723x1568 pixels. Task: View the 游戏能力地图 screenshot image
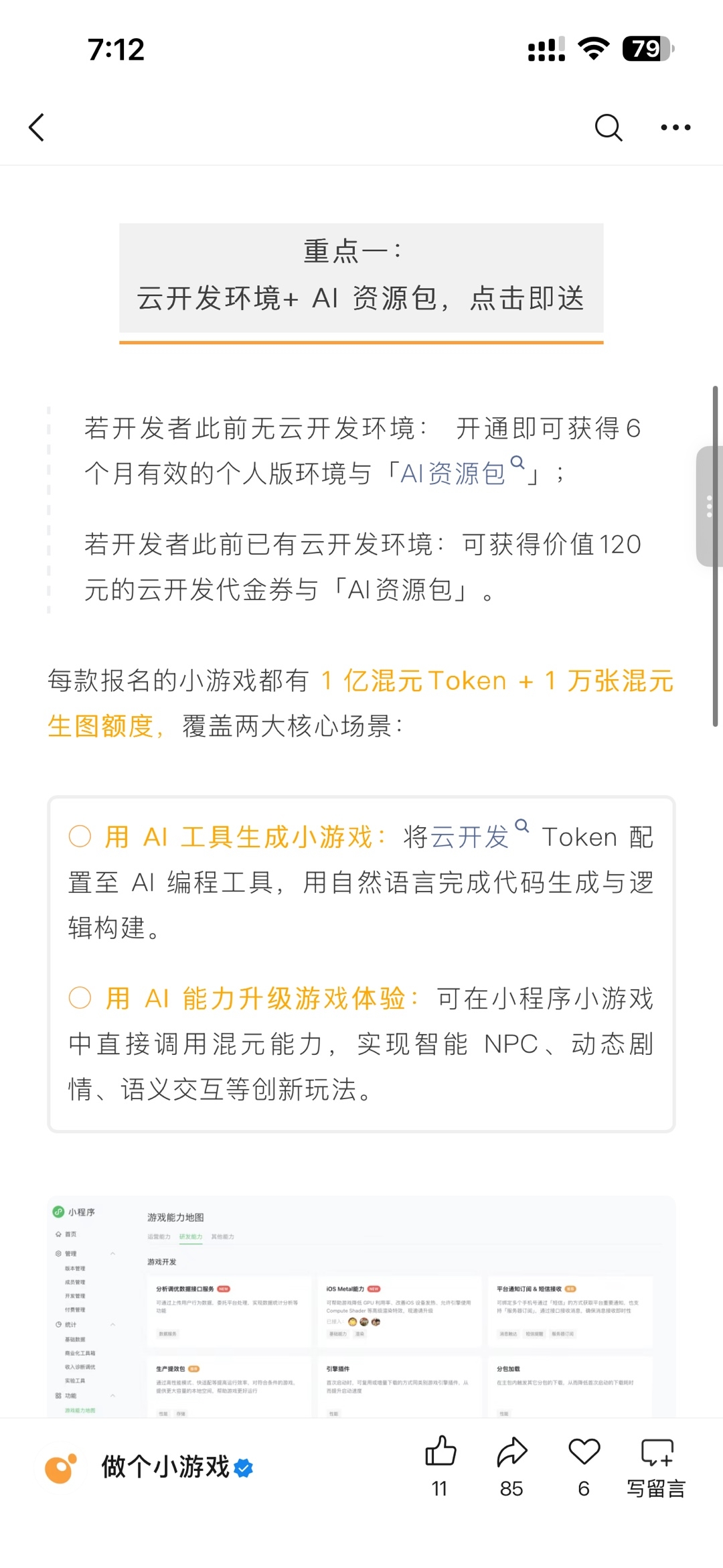(361, 1306)
